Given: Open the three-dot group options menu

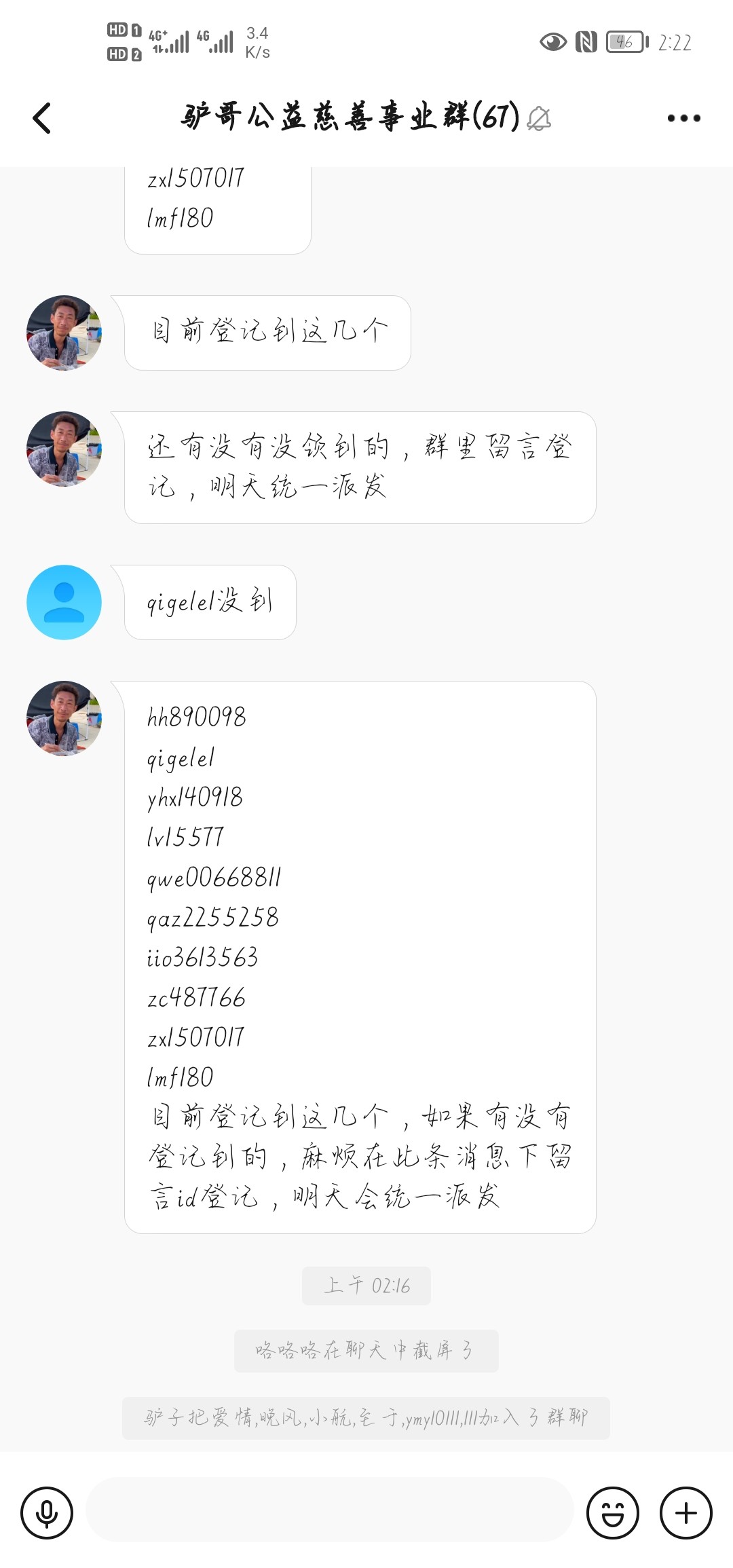Looking at the screenshot, I should [683, 118].
